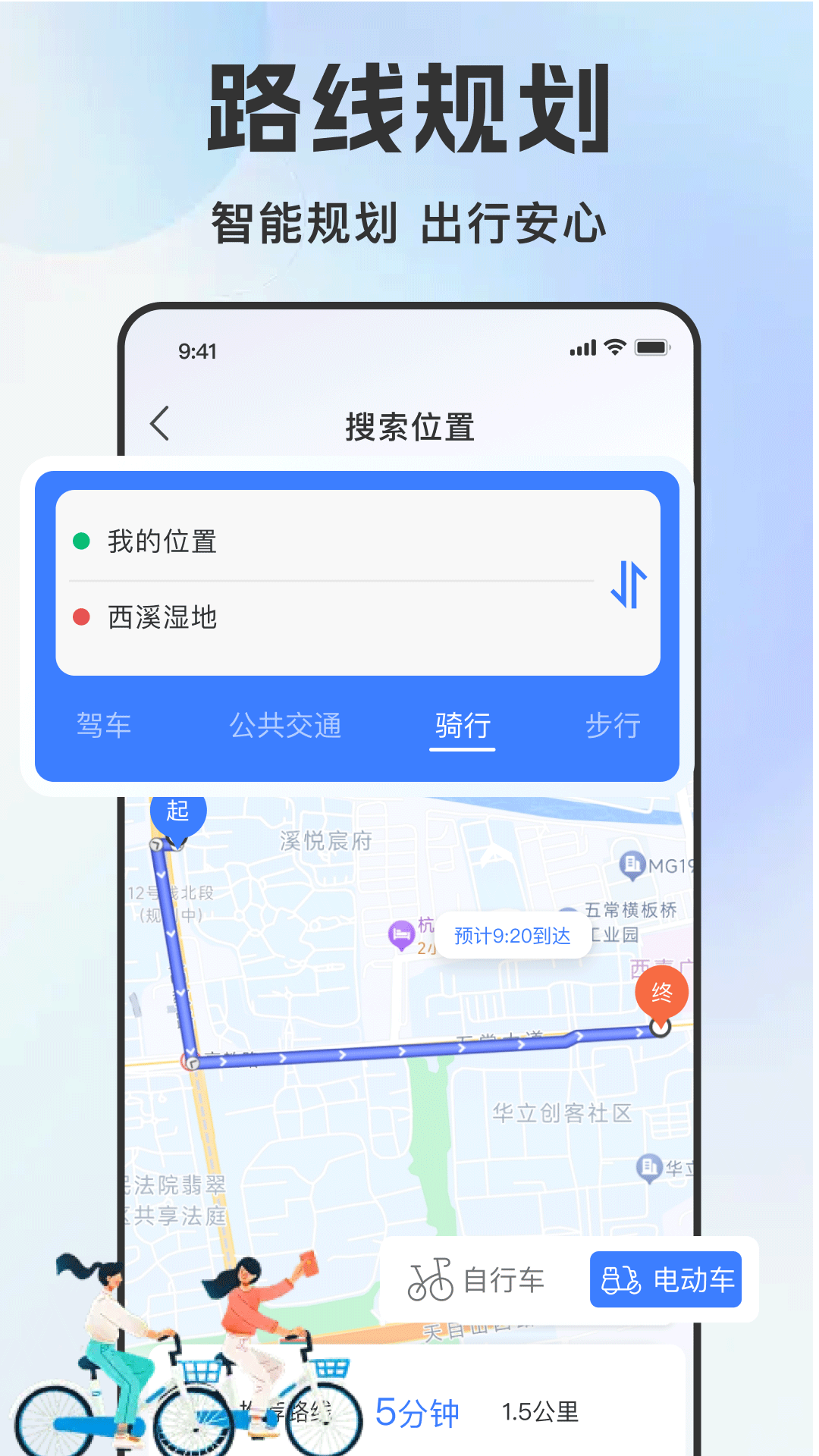Expand the 公共交通 transit planner

[x=287, y=725]
